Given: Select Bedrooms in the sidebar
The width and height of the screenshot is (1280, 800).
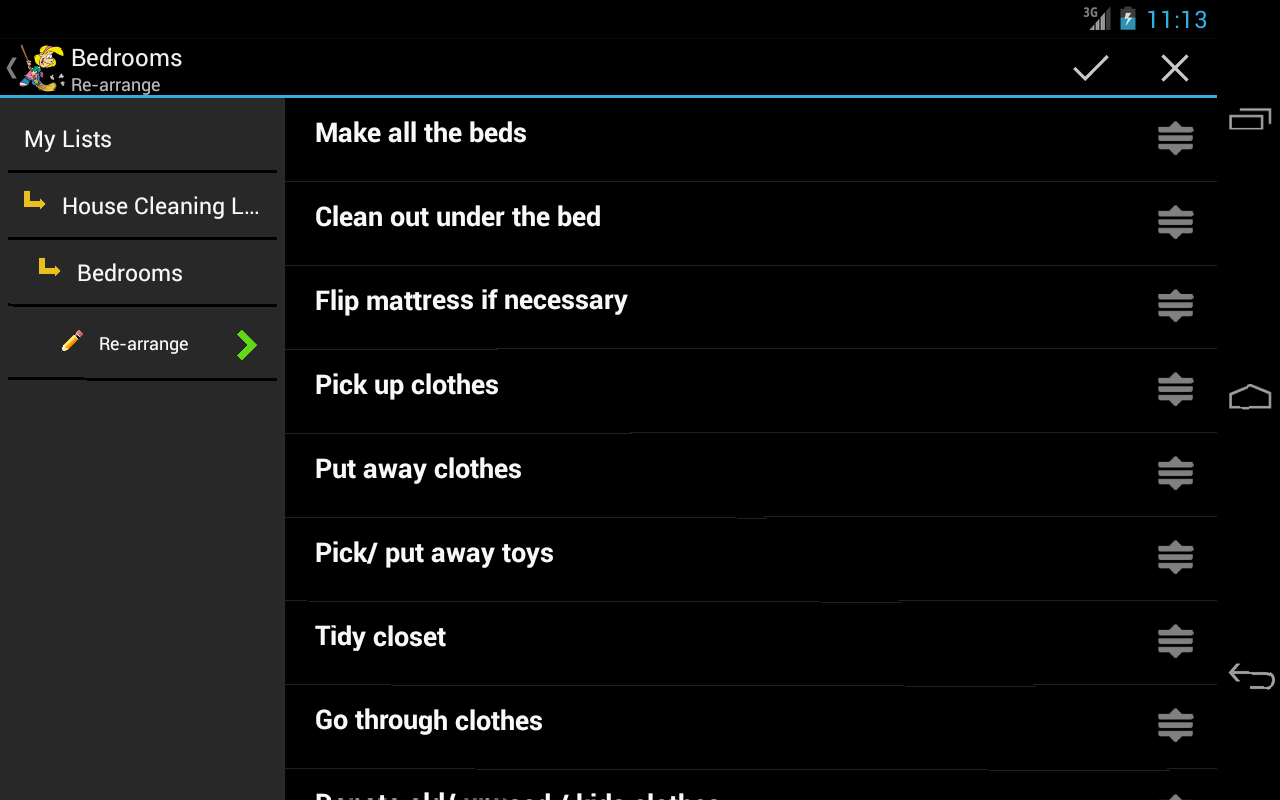Looking at the screenshot, I should pyautogui.click(x=130, y=273).
